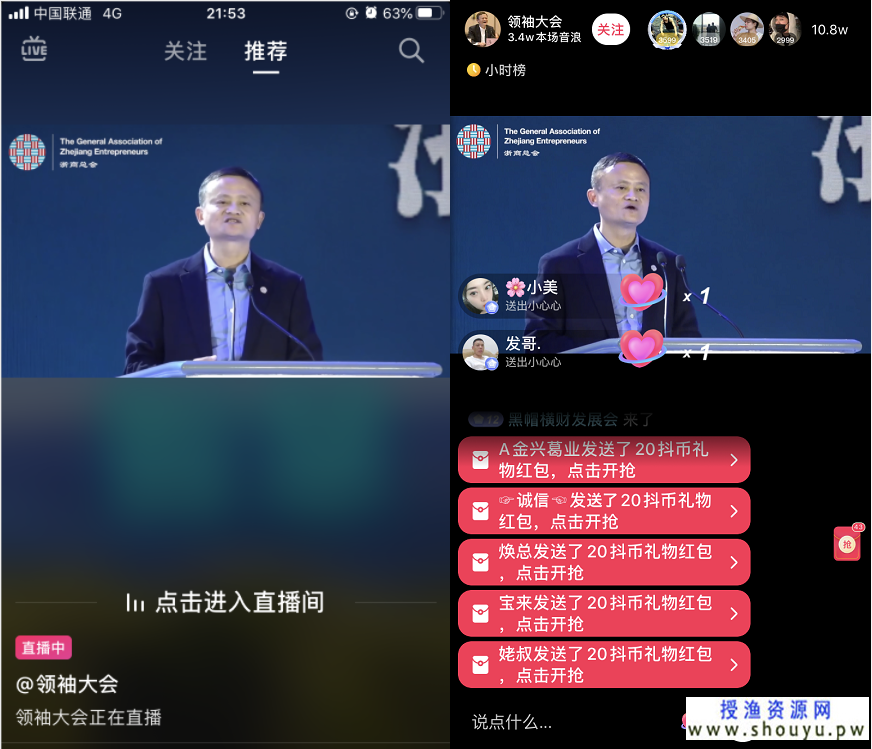Screen dimensions: 872x749
Task: Grab the red packet from 宝来
Action: point(604,613)
